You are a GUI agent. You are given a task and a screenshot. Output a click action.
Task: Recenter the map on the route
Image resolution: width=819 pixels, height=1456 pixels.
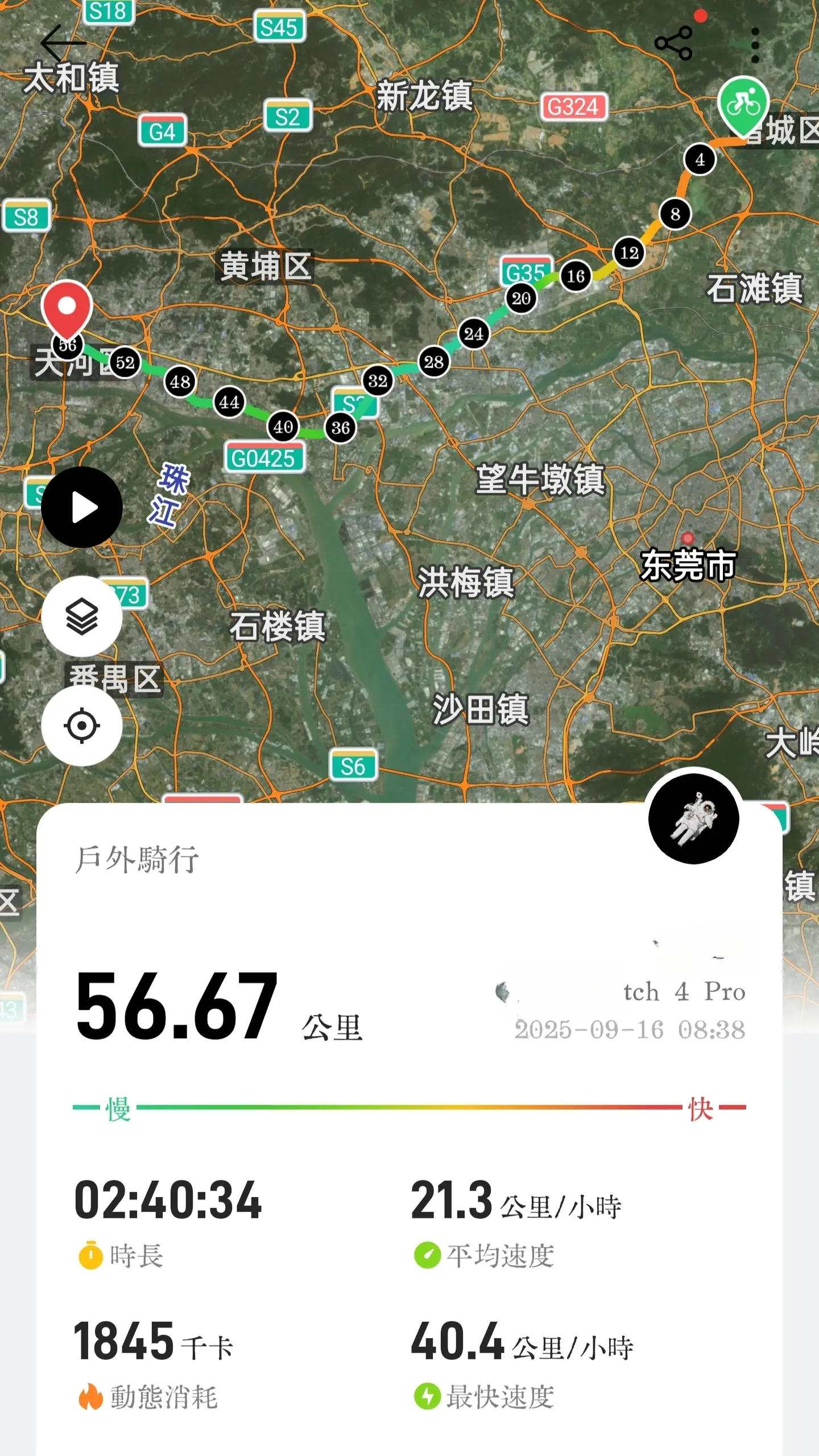click(x=82, y=726)
